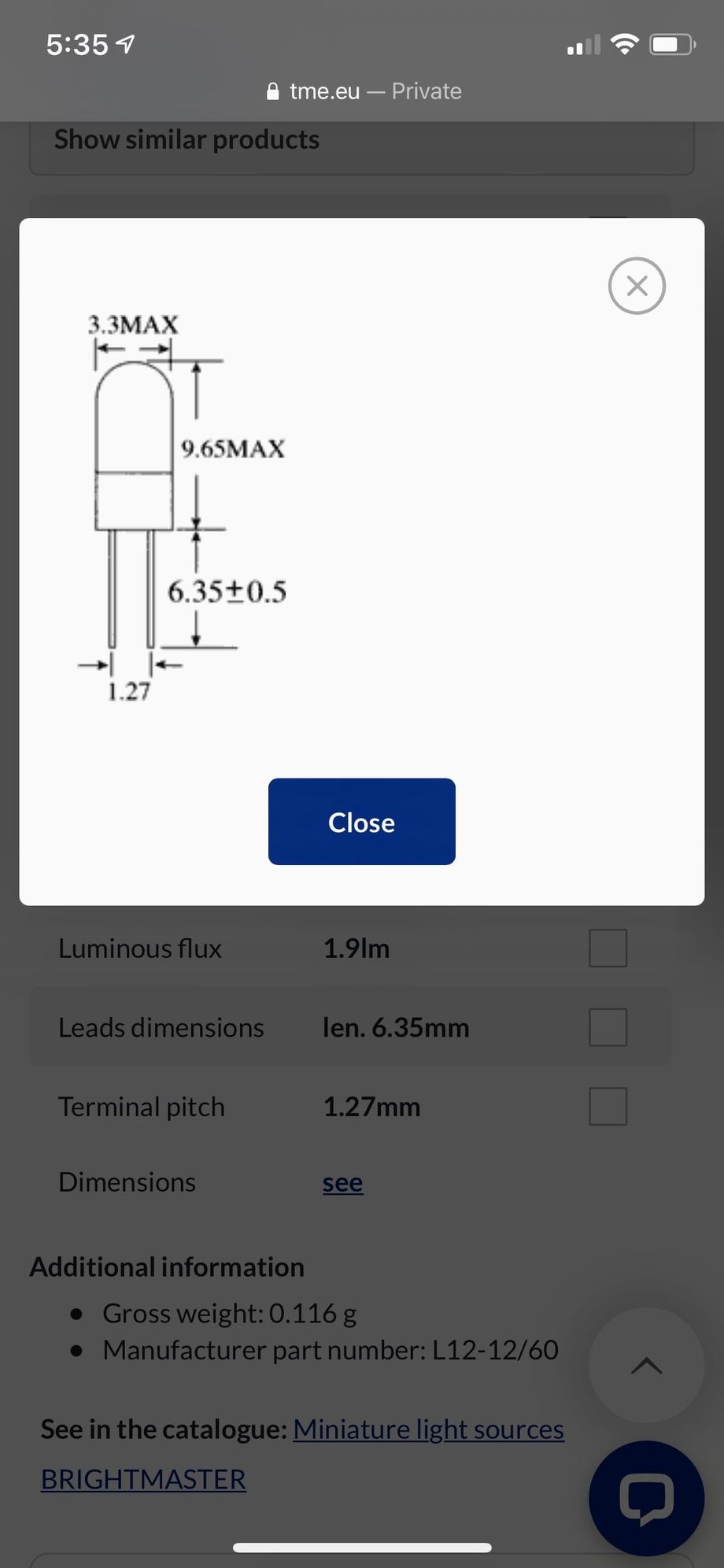This screenshot has width=724, height=1568.
Task: Tap the tme.eu address bar
Action: click(363, 91)
